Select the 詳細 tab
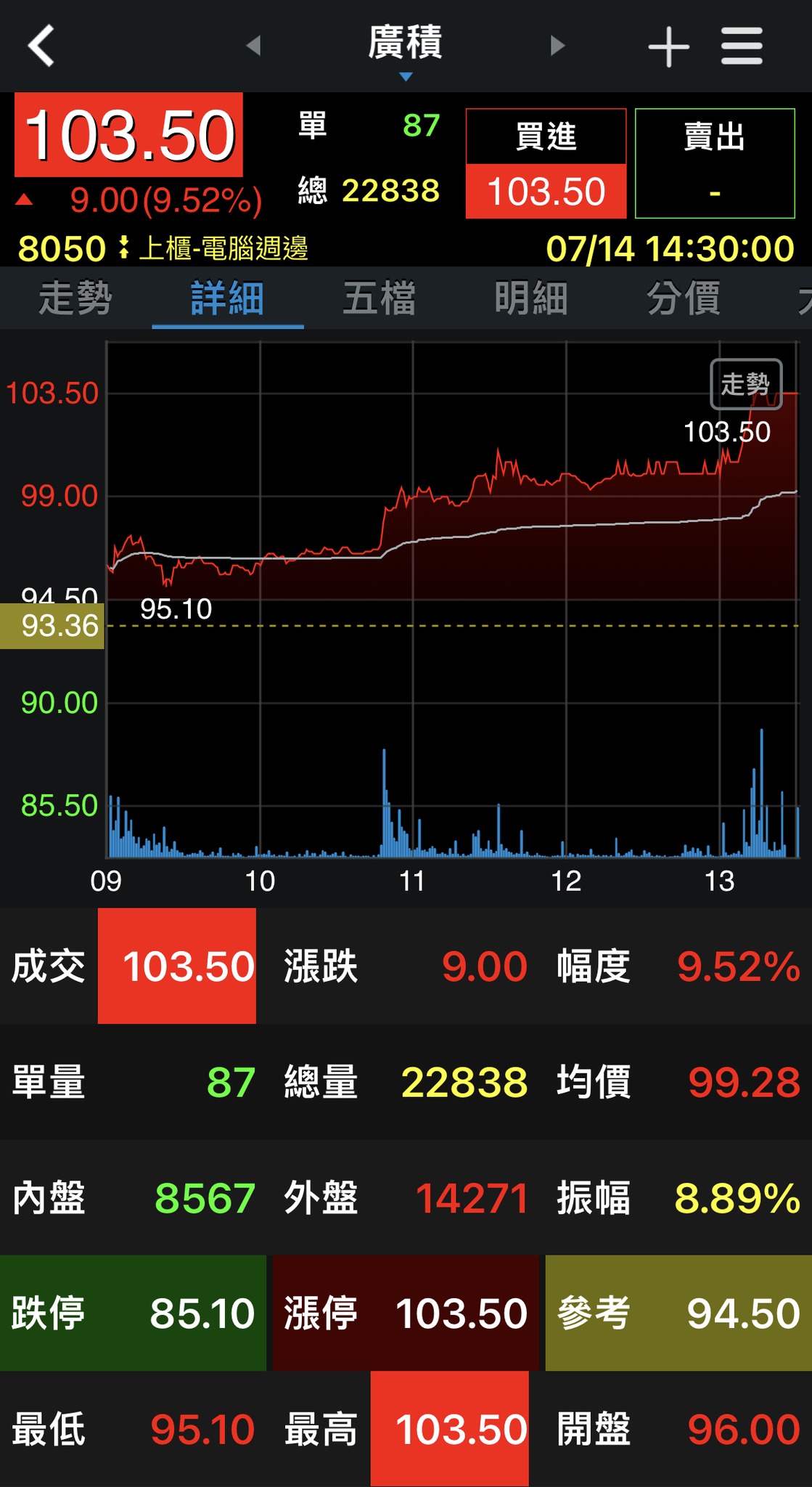Image resolution: width=812 pixels, height=1487 pixels. pyautogui.click(x=227, y=298)
